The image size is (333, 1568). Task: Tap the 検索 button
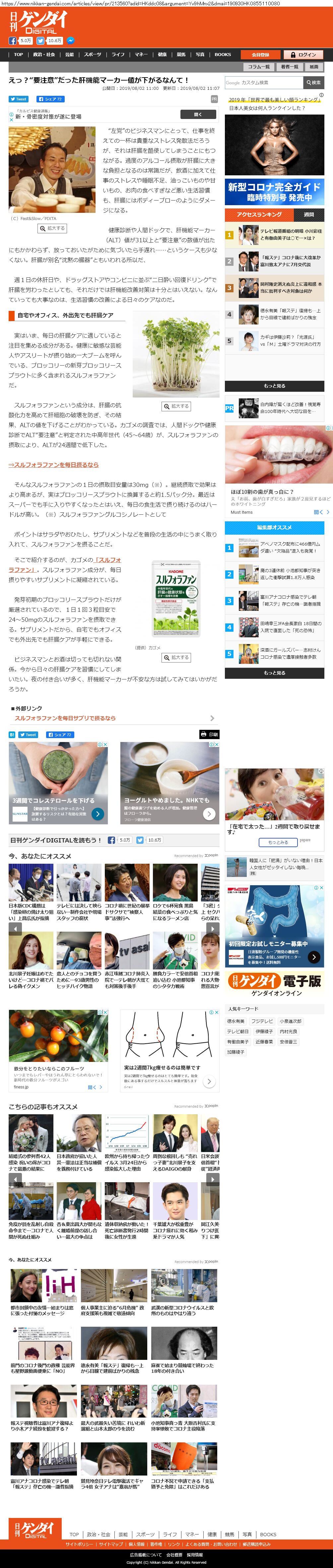(313, 83)
